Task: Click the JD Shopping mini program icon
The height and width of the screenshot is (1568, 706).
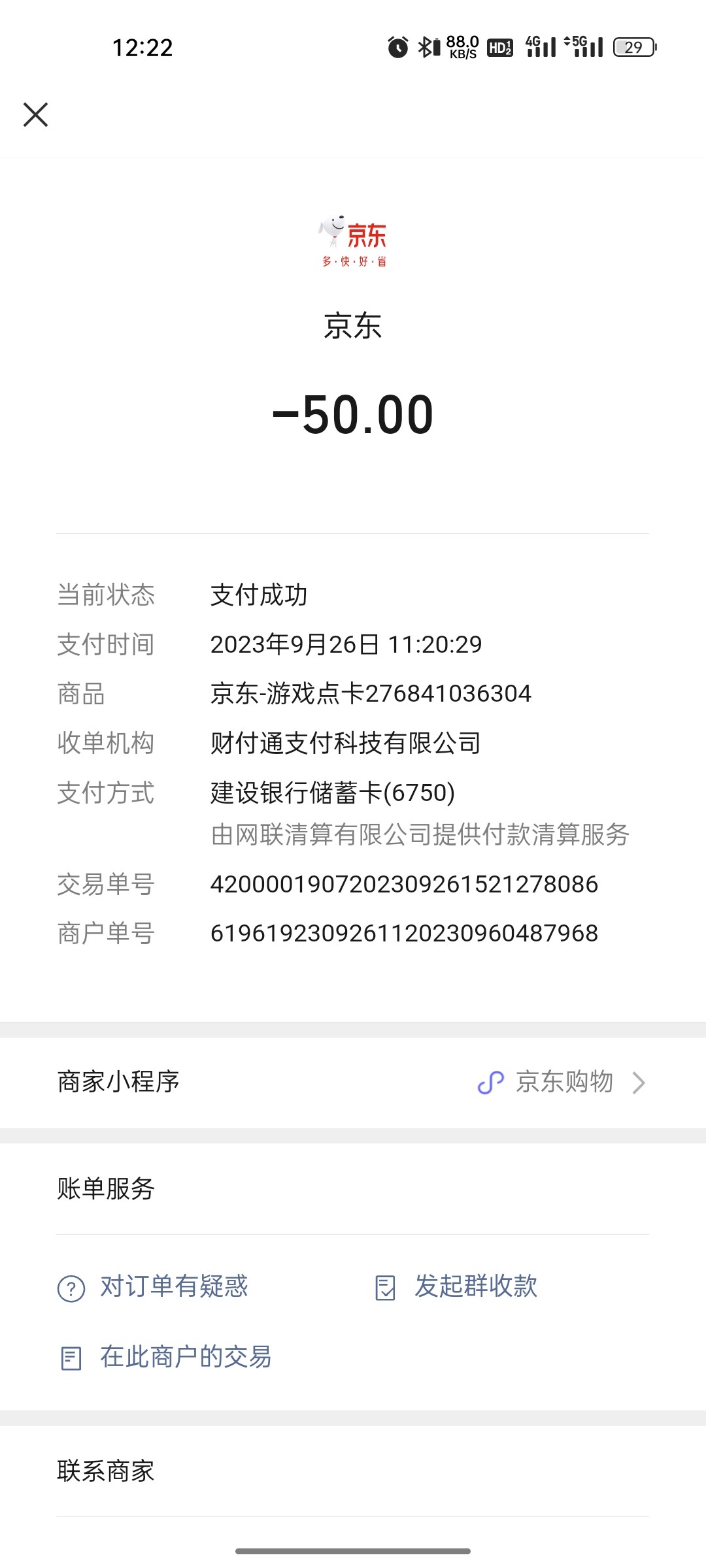Action: pos(492,1082)
